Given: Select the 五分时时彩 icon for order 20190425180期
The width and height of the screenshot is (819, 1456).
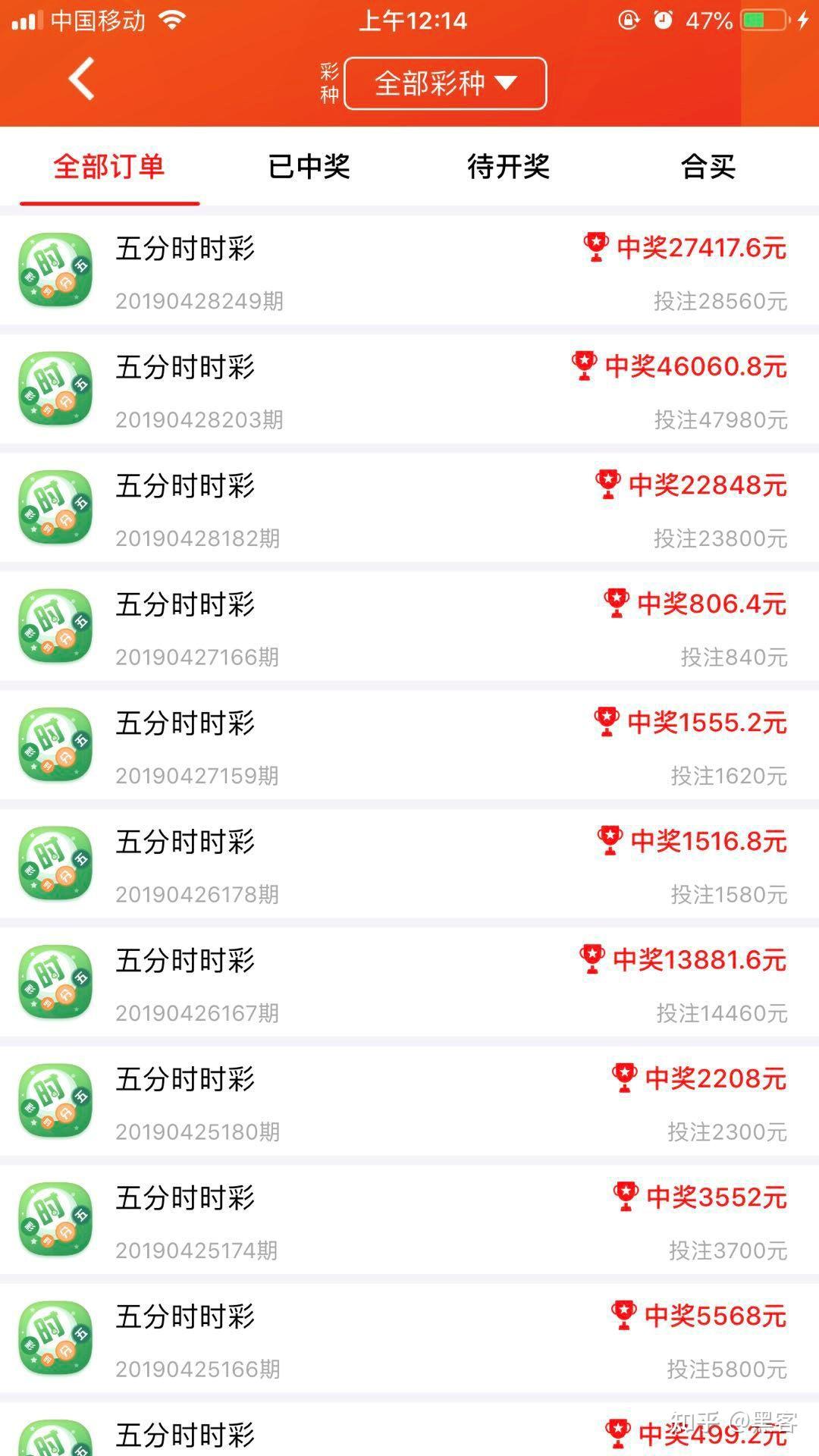Looking at the screenshot, I should pyautogui.click(x=54, y=1100).
